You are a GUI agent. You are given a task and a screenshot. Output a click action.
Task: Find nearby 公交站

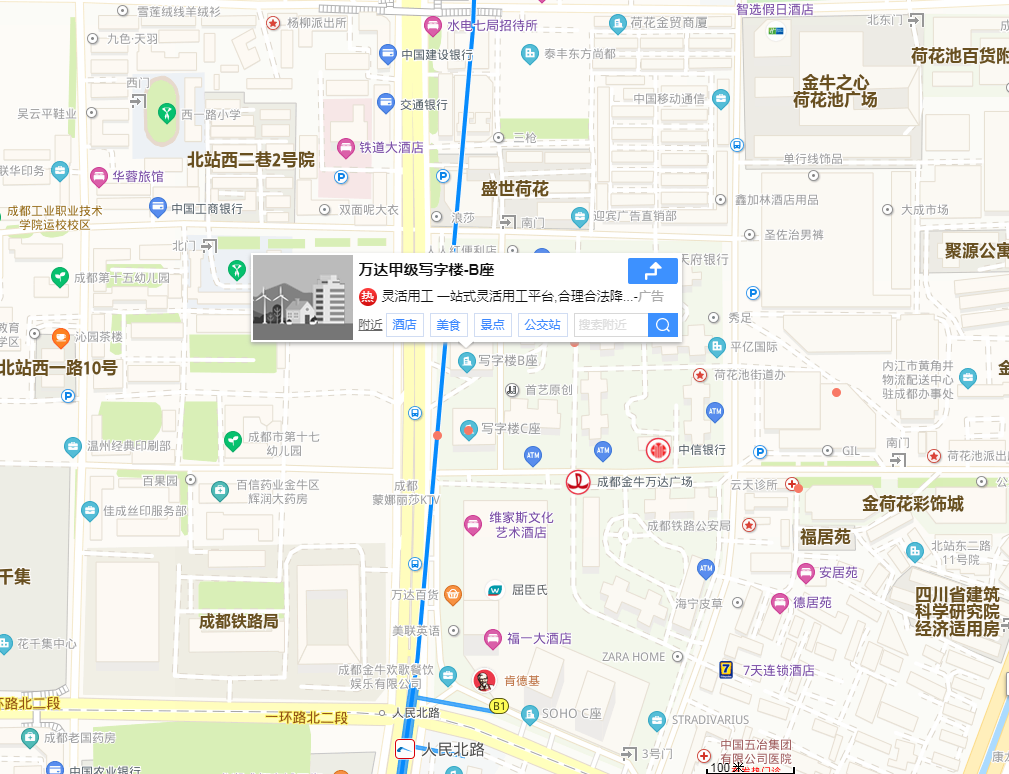543,325
